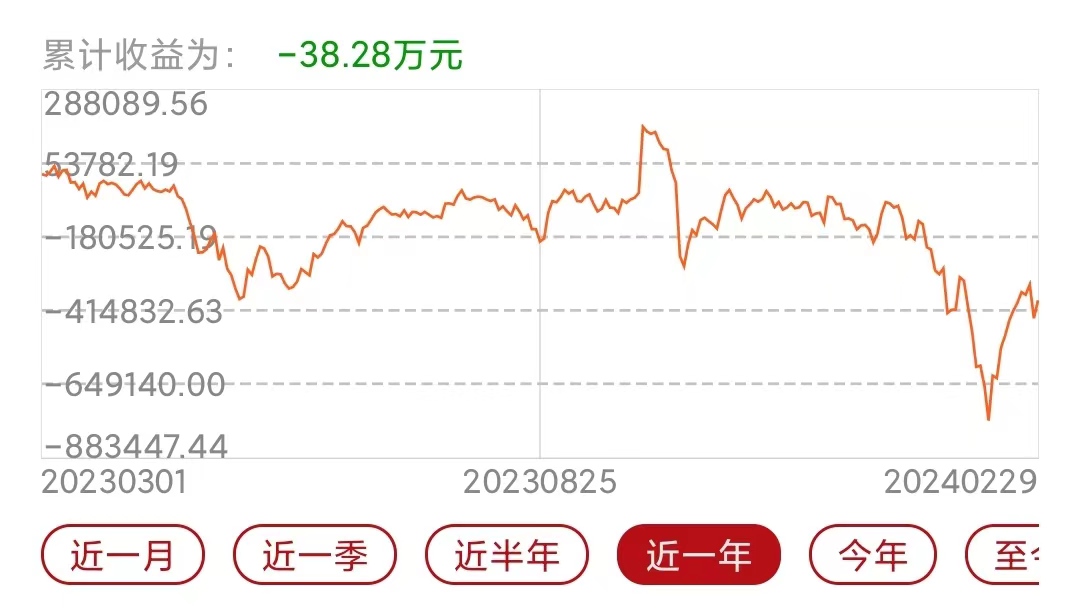
Task: Switch the chart to 今年
Action: [873, 554]
